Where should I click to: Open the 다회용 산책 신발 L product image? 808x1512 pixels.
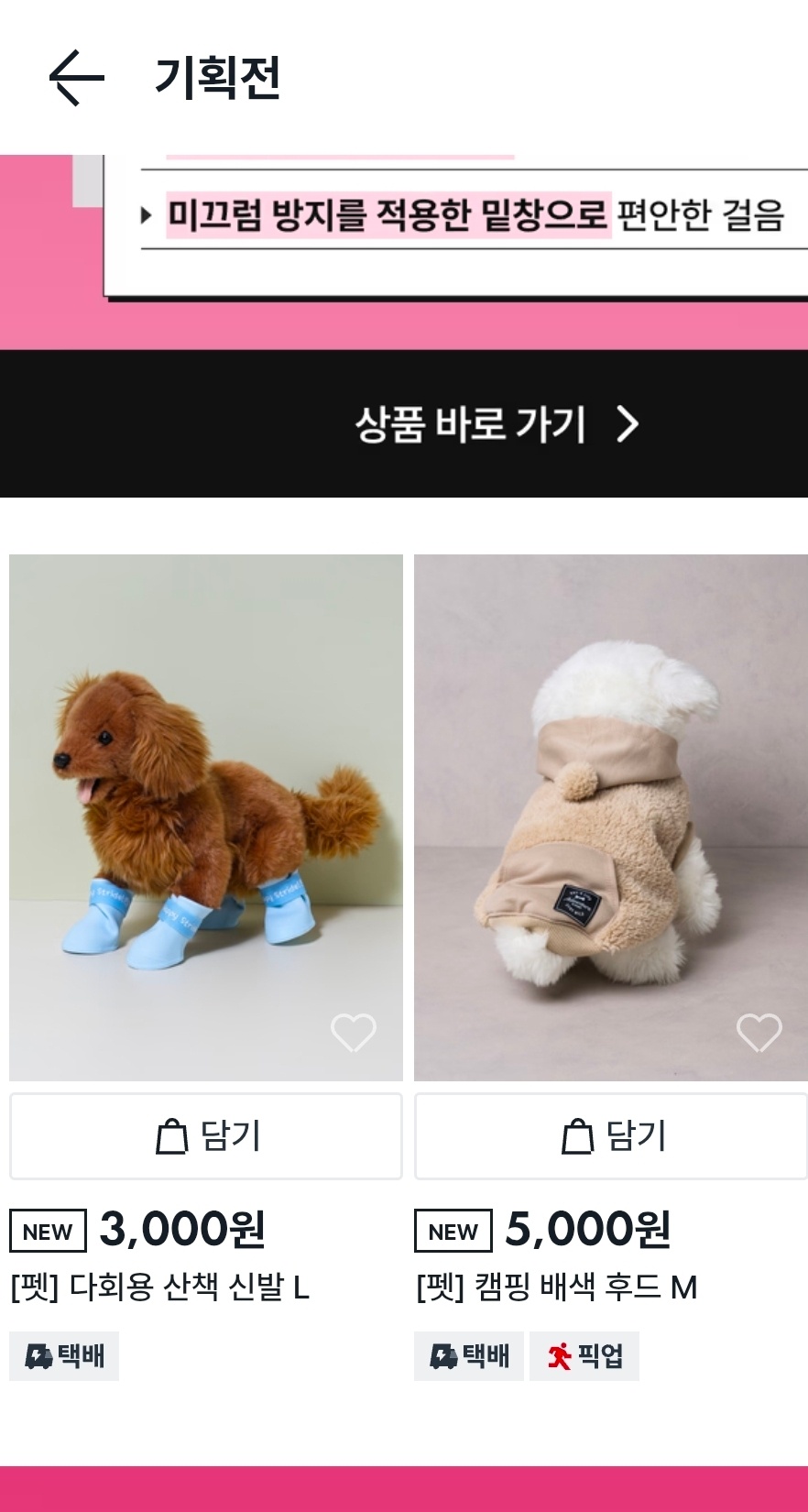pyautogui.click(x=205, y=806)
